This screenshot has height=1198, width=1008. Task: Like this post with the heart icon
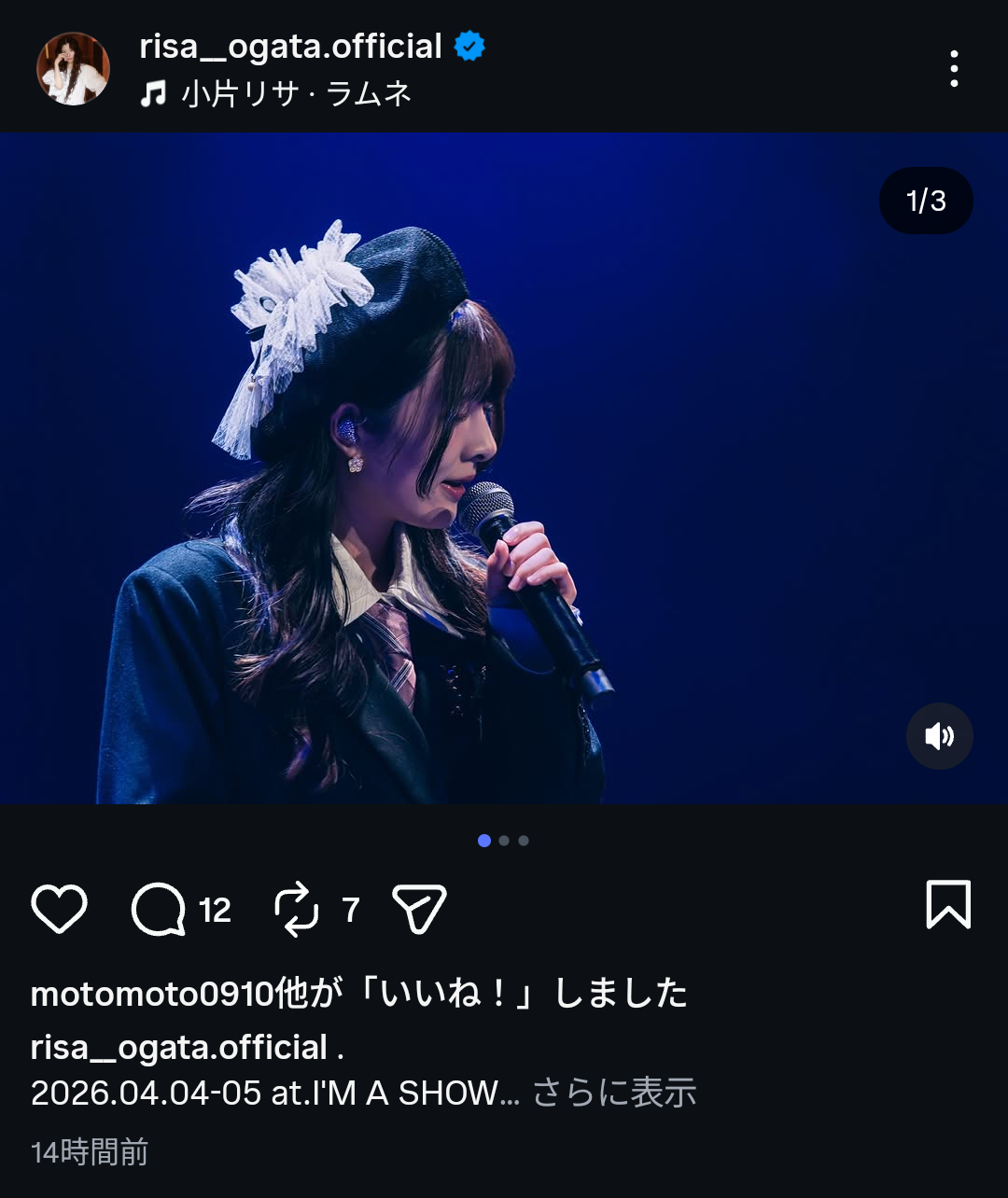[59, 909]
